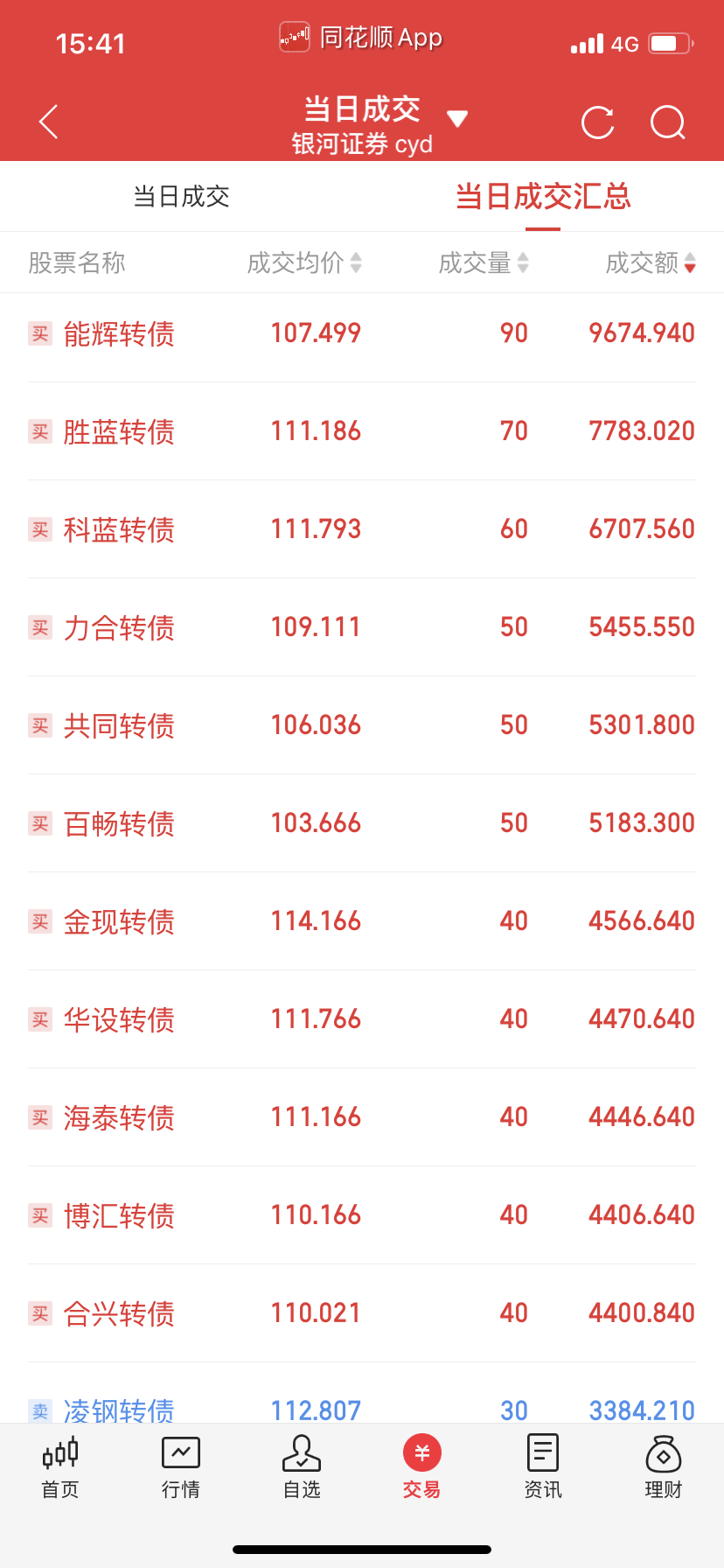Viewport: 724px width, 1568px height.
Task: Open the 理财 wealth tab
Action: (x=664, y=1467)
